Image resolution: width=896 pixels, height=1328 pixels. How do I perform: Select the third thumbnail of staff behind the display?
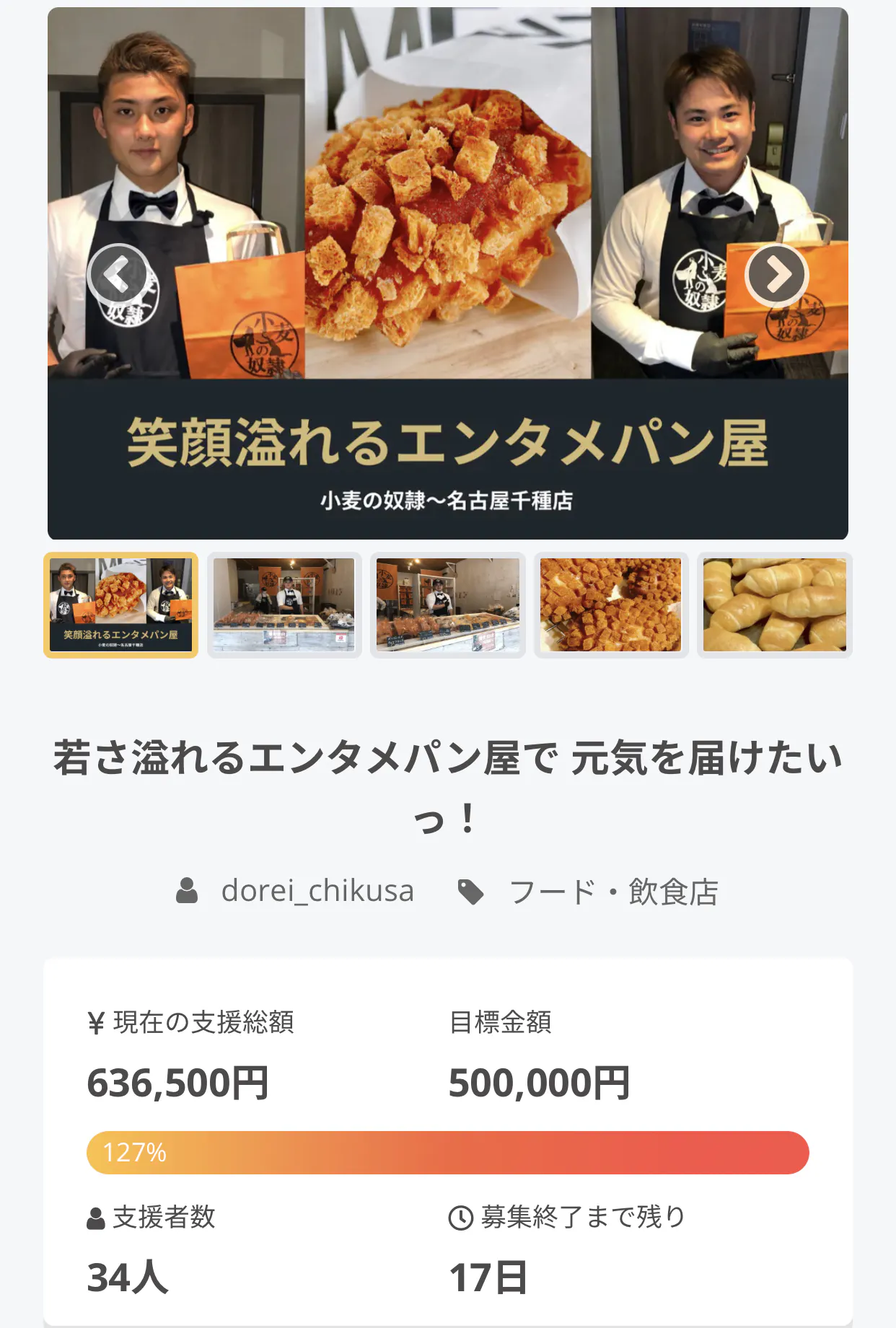447,604
